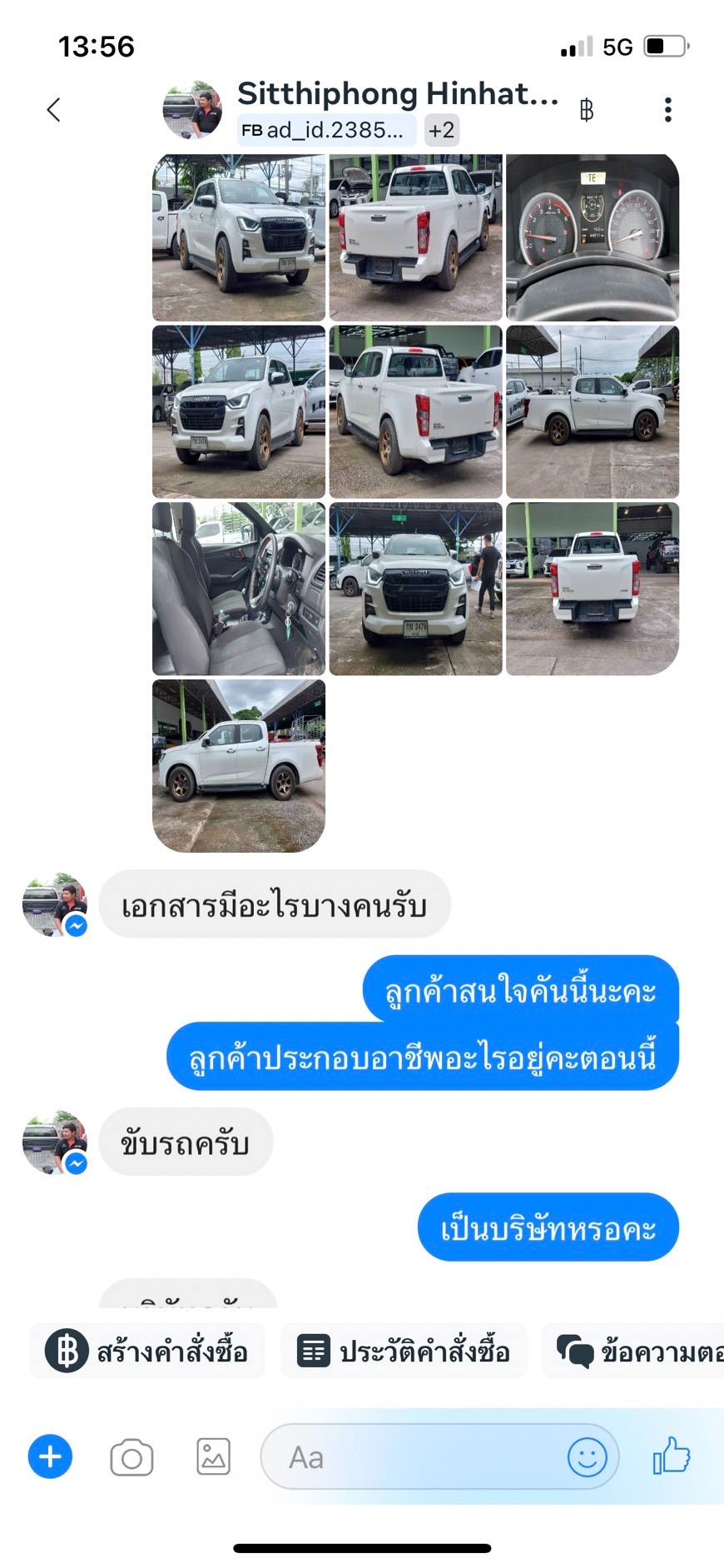Open the photo gallery picker
The width and height of the screenshot is (724, 1568).
[213, 1456]
